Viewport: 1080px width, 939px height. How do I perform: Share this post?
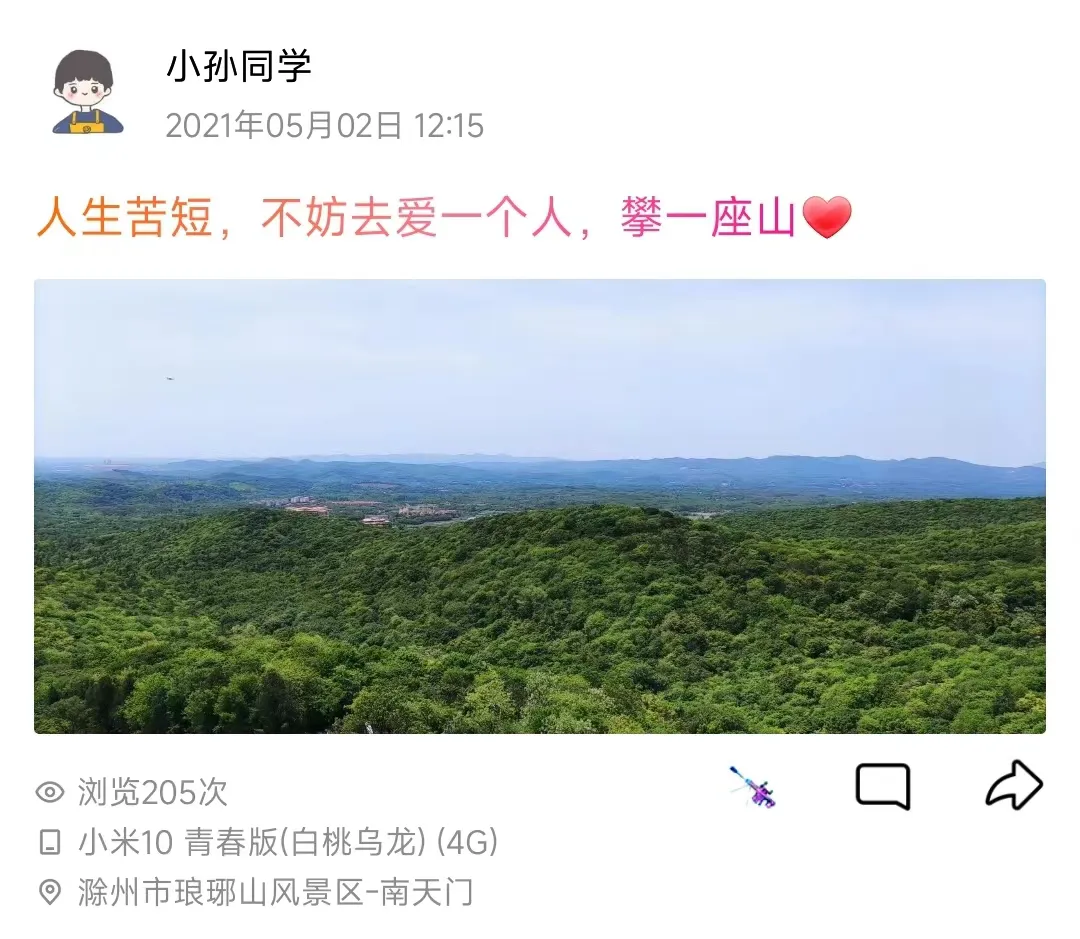click(x=1013, y=786)
